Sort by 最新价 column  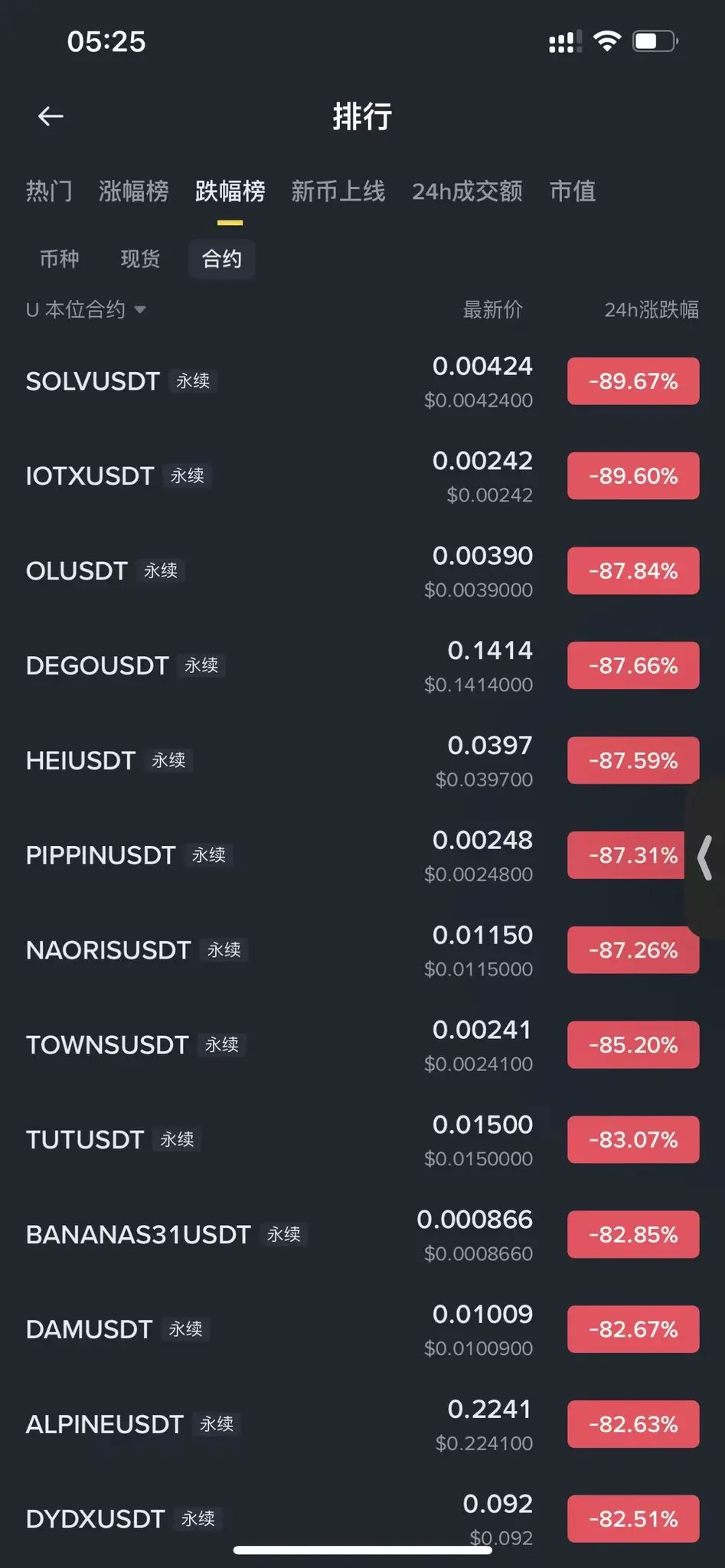click(492, 309)
